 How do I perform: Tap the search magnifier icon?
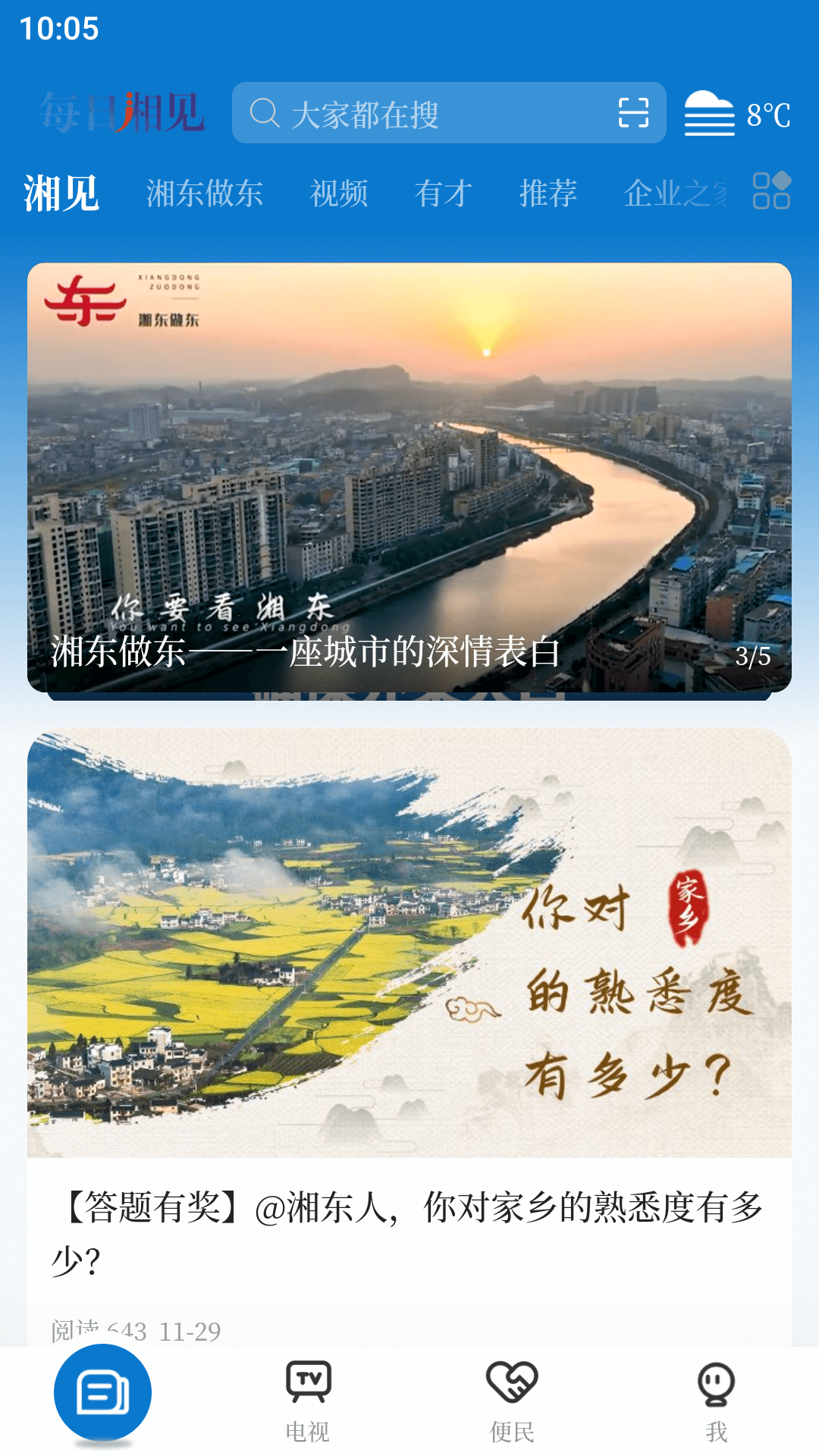pos(262,114)
